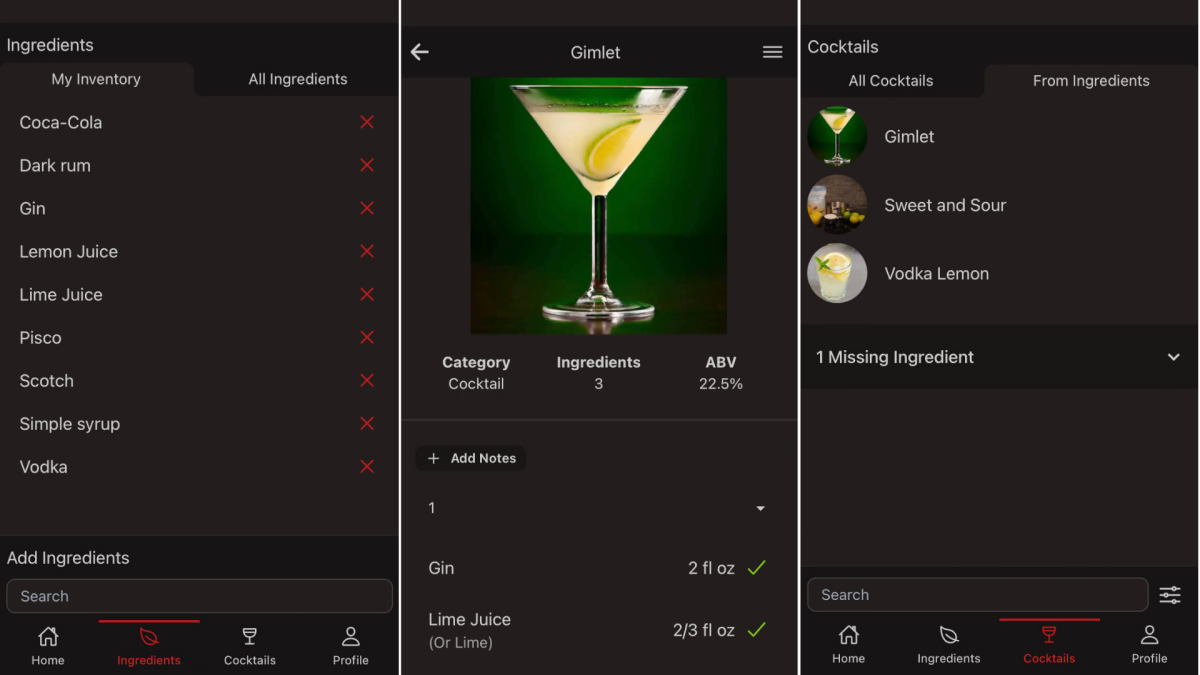This screenshot has height=675, width=1200.
Task: Open the Vodka Lemon cocktail
Action: click(x=936, y=273)
